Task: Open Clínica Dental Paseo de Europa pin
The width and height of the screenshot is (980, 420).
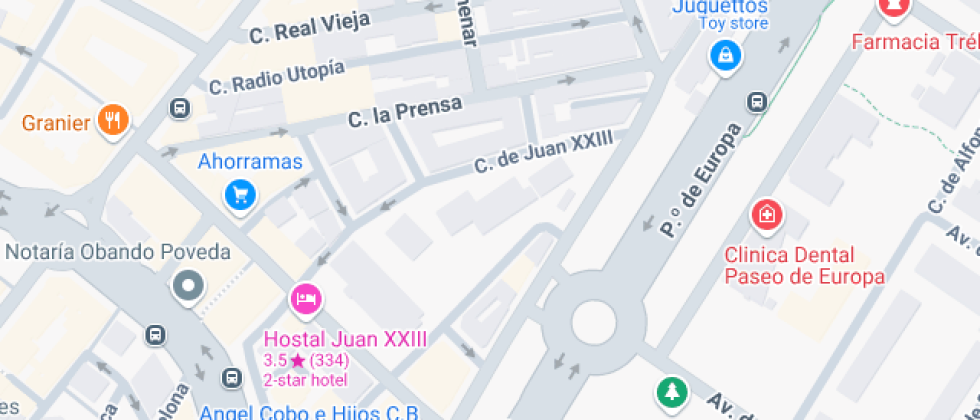Action: click(x=767, y=215)
